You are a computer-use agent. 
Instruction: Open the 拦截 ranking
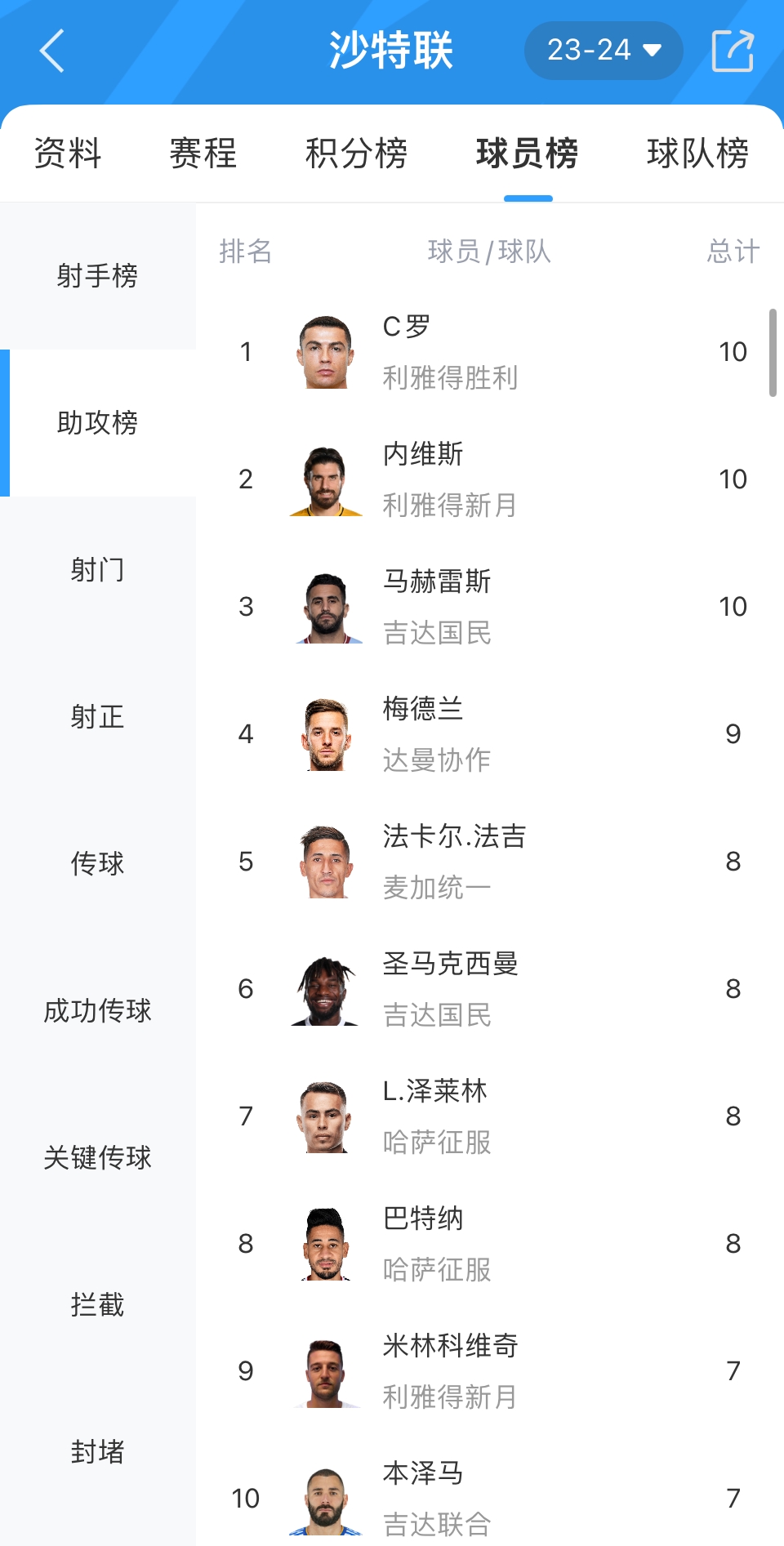click(x=97, y=1305)
